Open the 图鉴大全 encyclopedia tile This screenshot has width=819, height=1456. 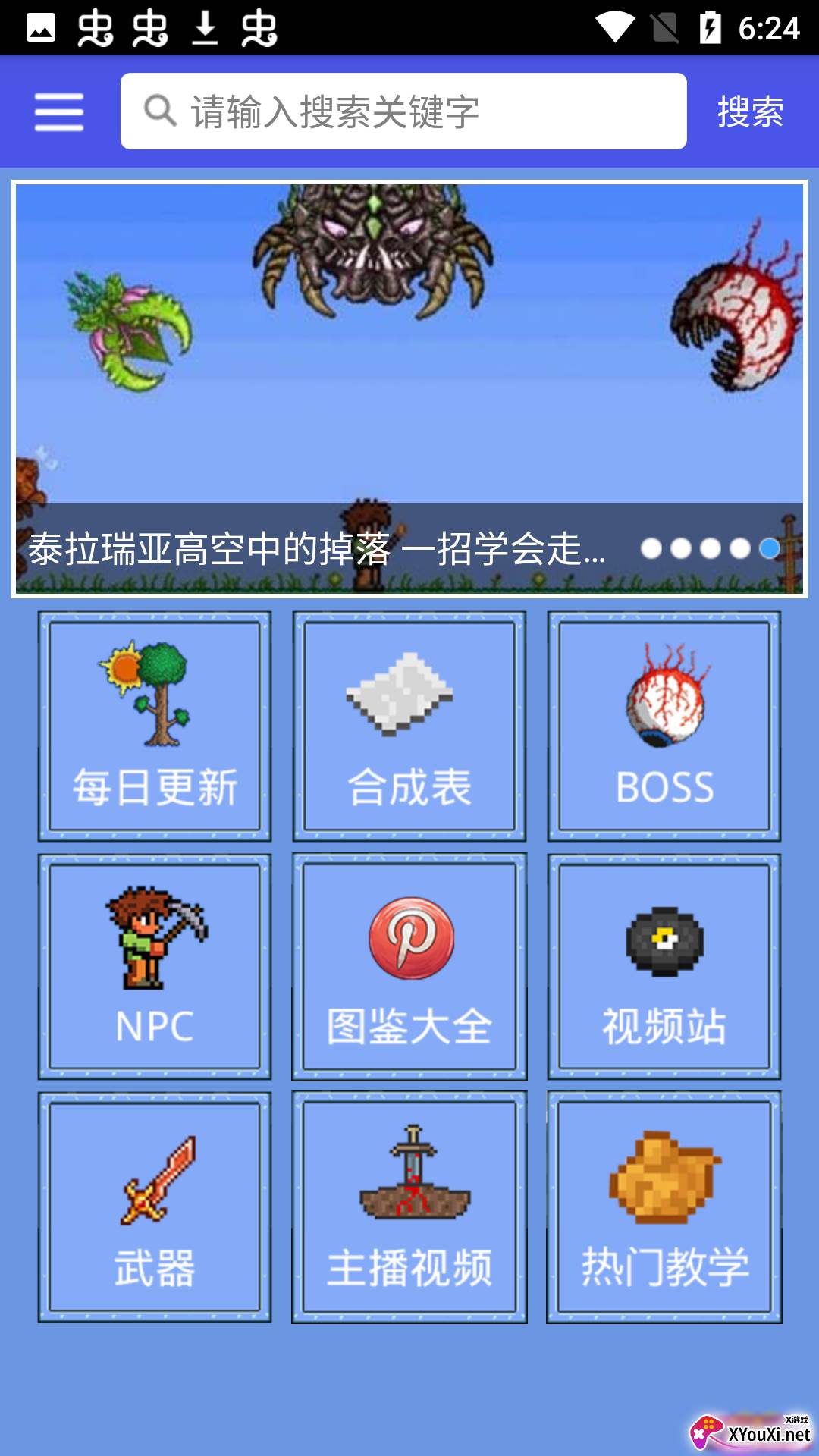(x=409, y=966)
